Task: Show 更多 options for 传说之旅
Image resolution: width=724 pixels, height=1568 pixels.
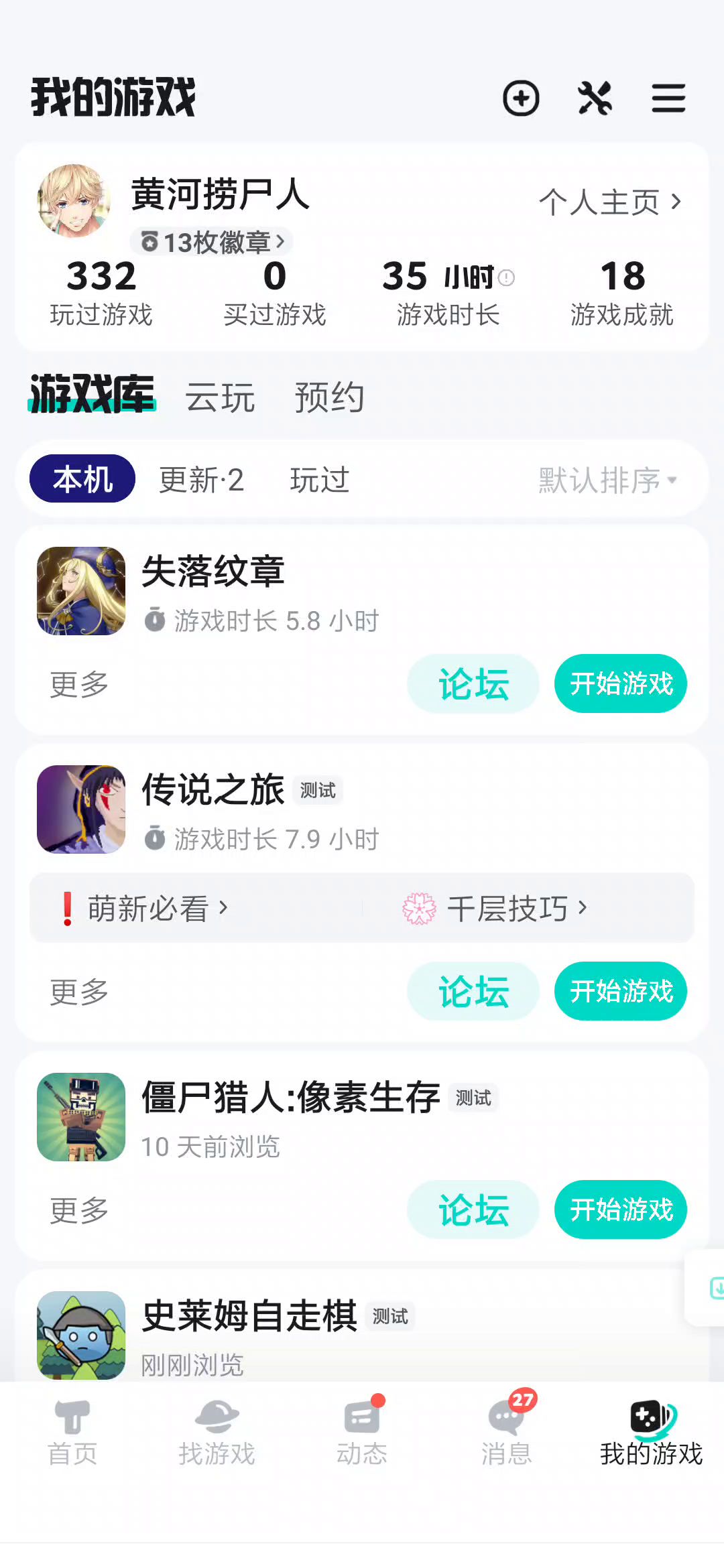Action: (x=79, y=992)
